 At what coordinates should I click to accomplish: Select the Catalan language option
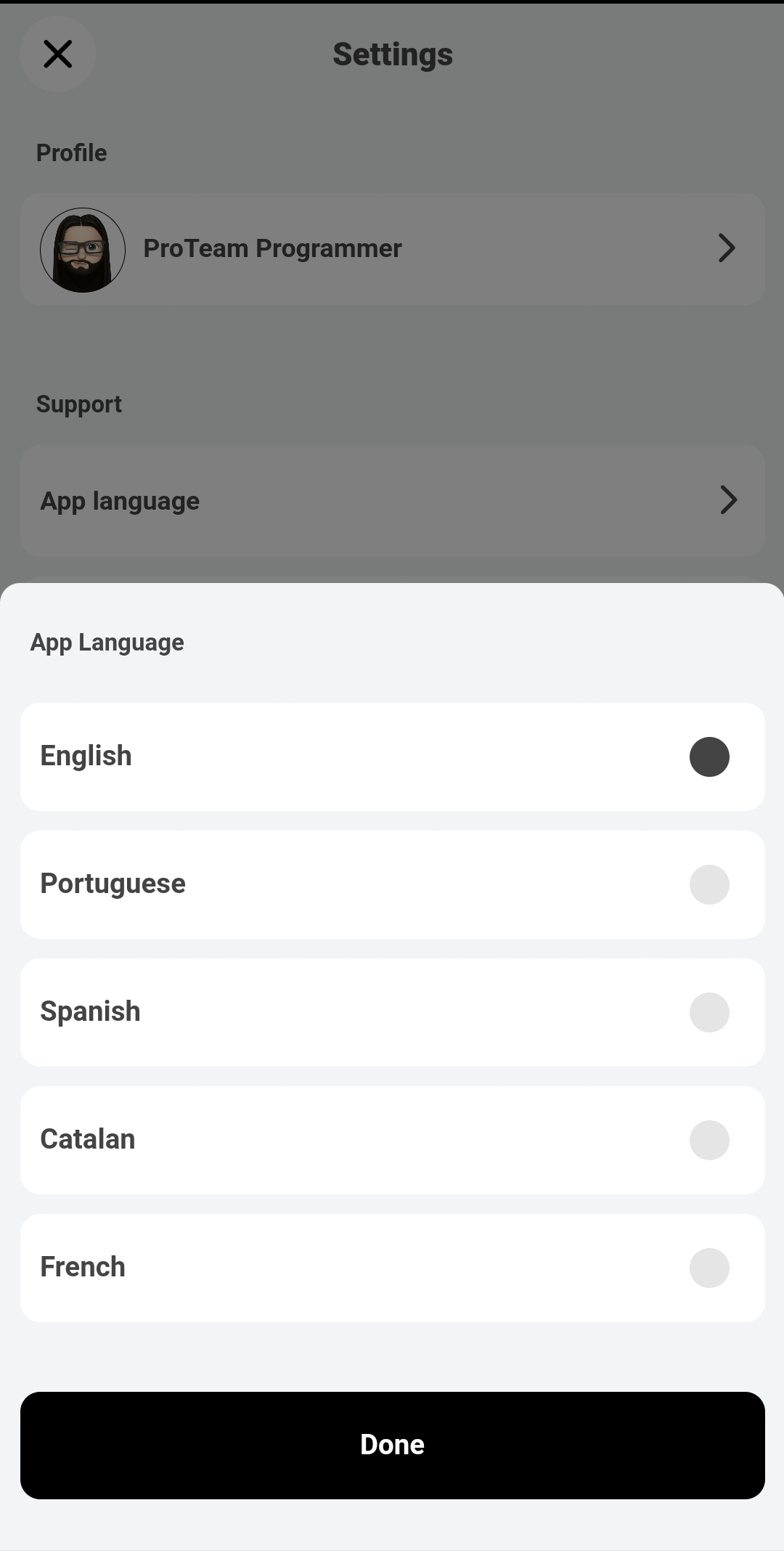pyautogui.click(x=392, y=1140)
